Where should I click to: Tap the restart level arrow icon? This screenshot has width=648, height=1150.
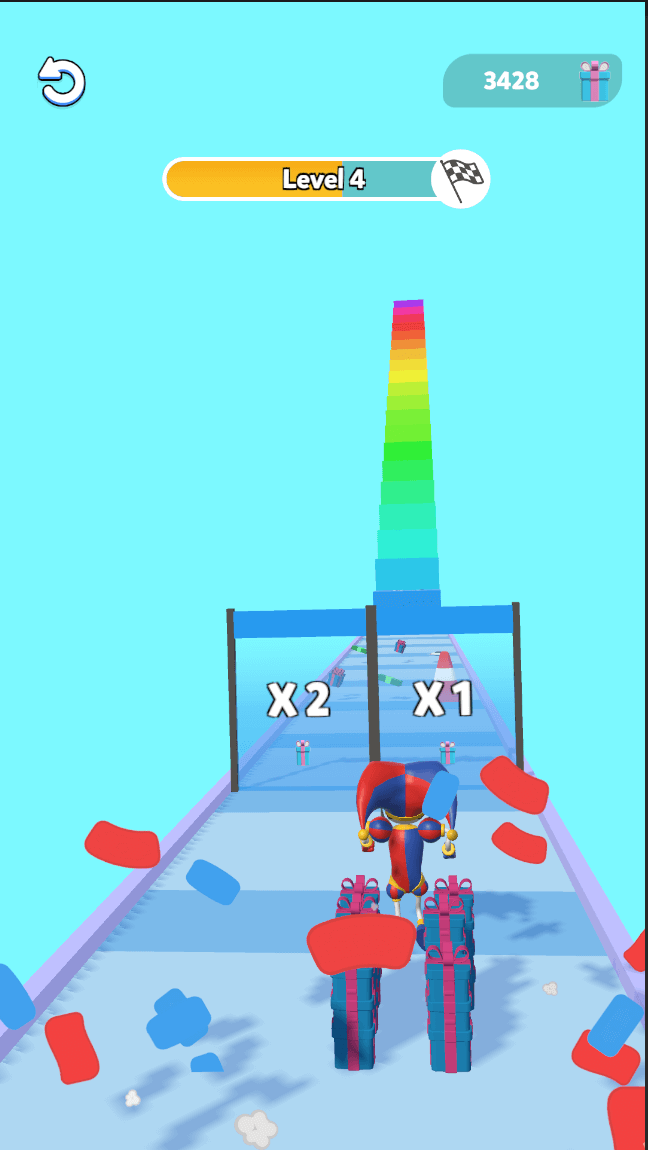click(62, 81)
